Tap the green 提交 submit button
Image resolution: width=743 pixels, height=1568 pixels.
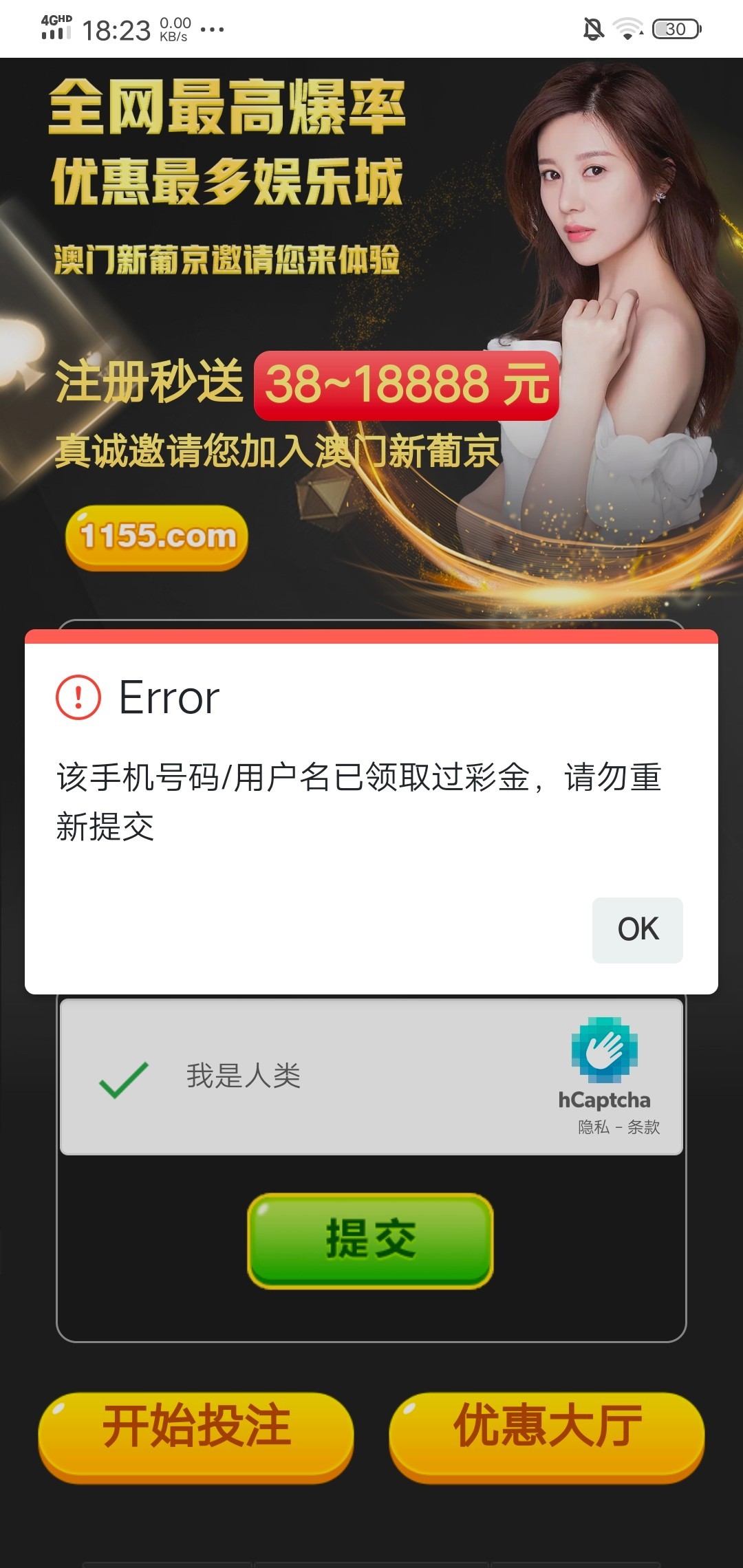pyautogui.click(x=370, y=1239)
